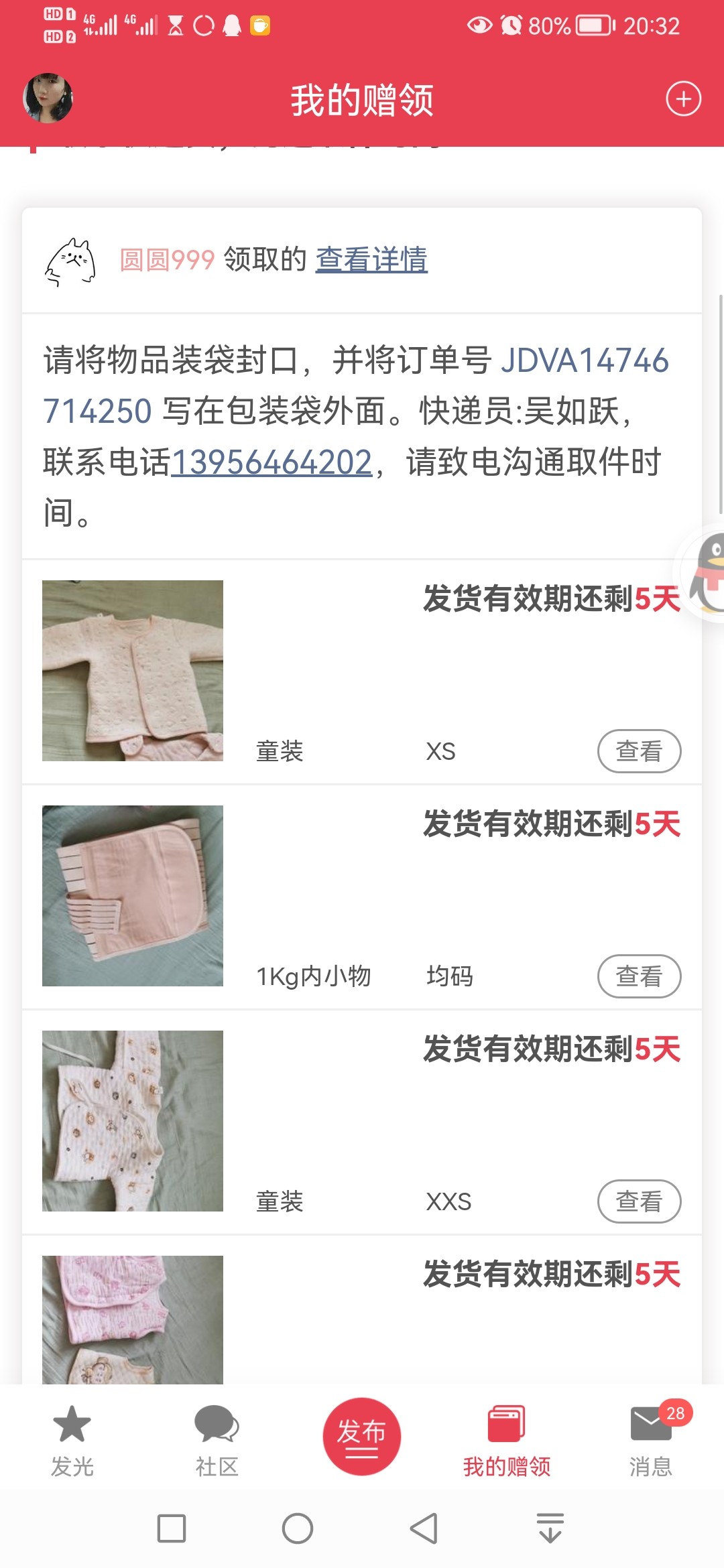Open the XS pink jacket photo
The height and width of the screenshot is (1568, 724).
coord(133,671)
